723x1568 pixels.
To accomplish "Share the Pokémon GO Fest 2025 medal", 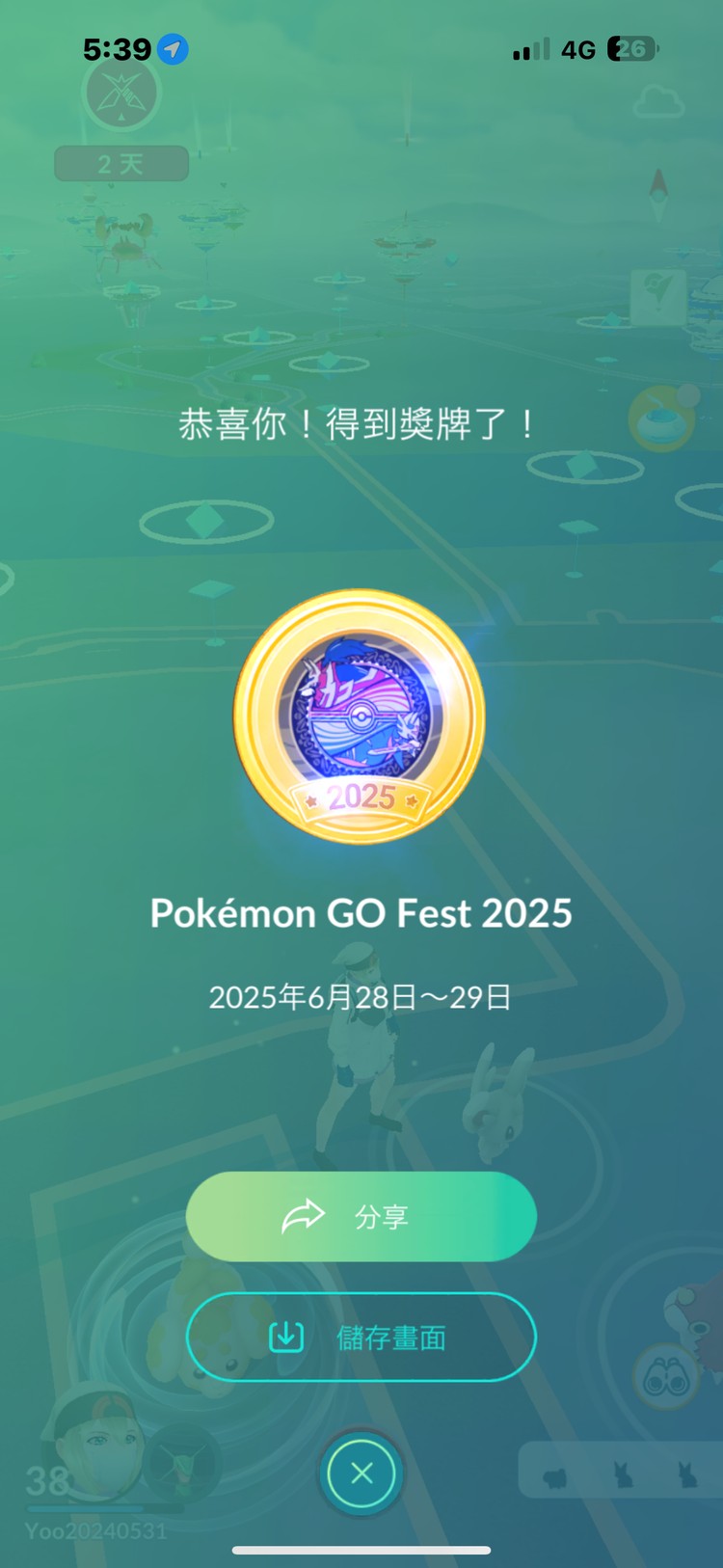I will click(361, 1216).
